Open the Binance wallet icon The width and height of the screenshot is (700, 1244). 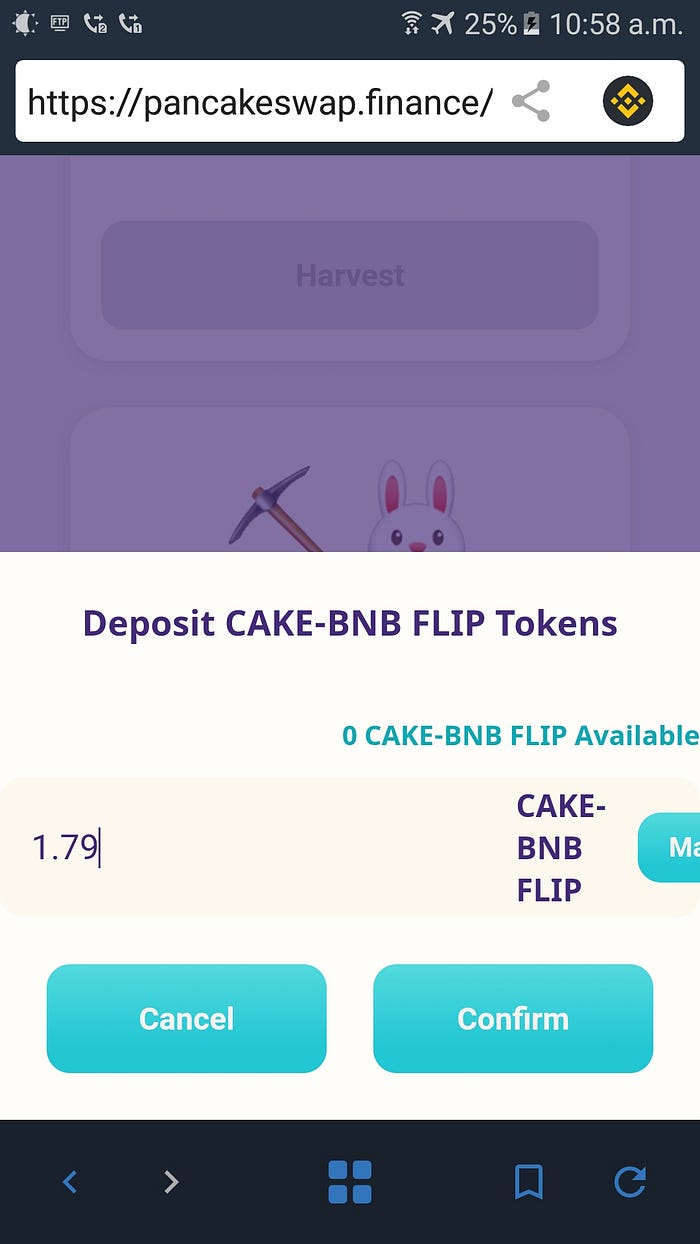point(628,102)
